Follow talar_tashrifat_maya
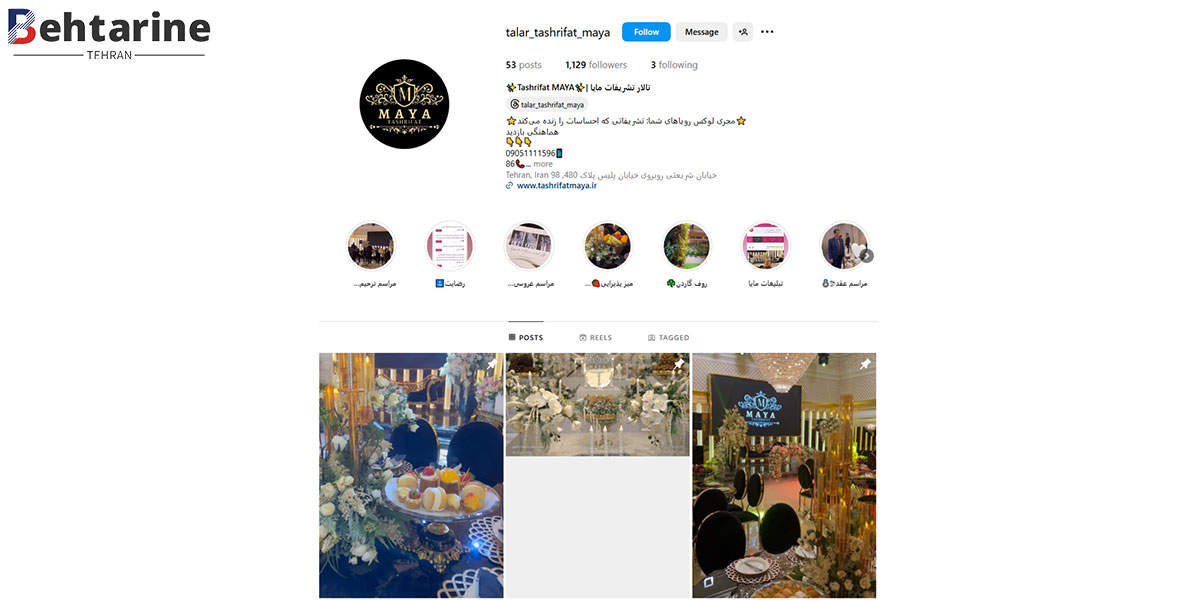Image resolution: width=1200 pixels, height=600 pixels. 646,32
